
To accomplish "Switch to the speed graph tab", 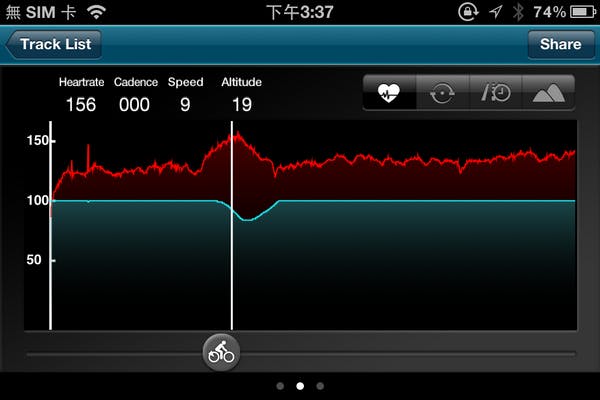I will (495, 93).
